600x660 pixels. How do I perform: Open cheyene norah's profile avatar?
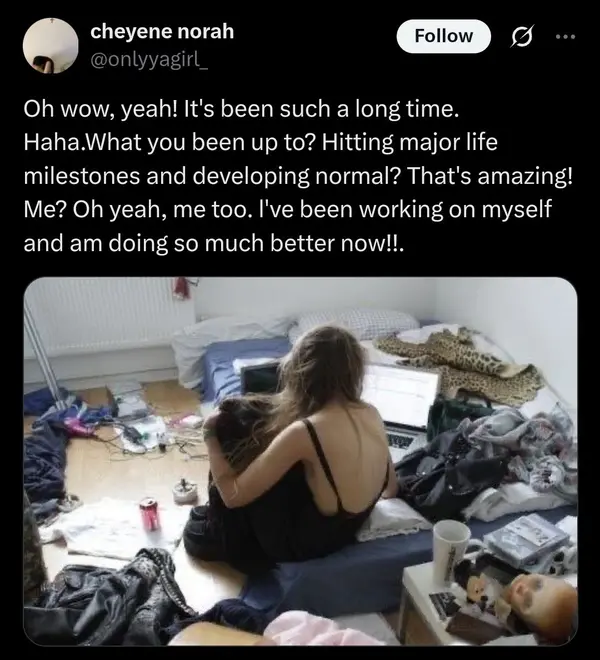point(49,44)
